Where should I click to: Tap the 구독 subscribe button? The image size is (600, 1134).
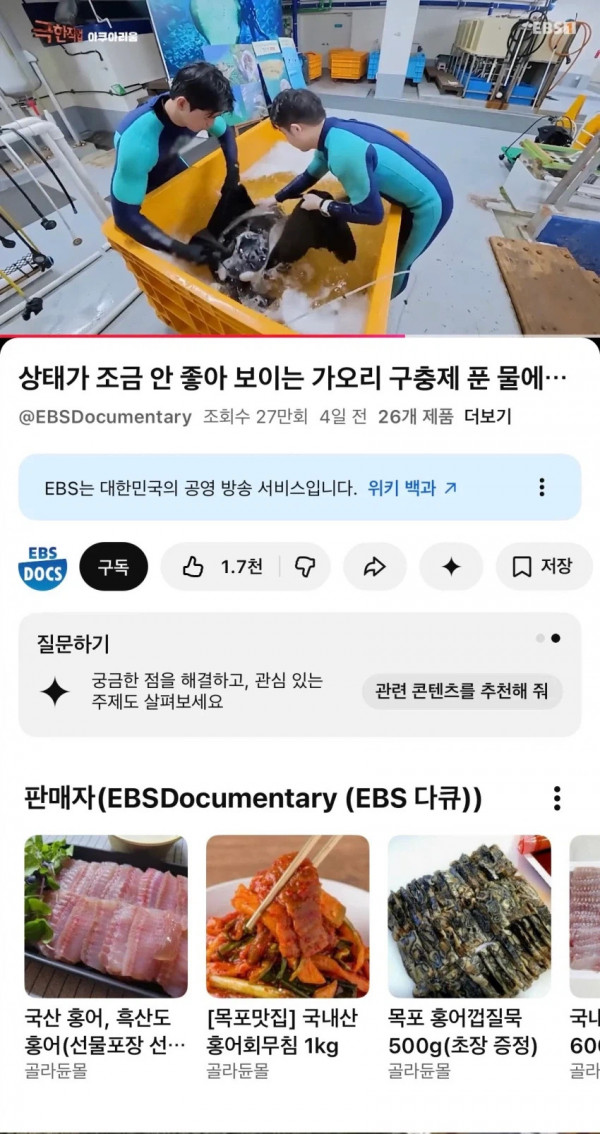point(113,567)
